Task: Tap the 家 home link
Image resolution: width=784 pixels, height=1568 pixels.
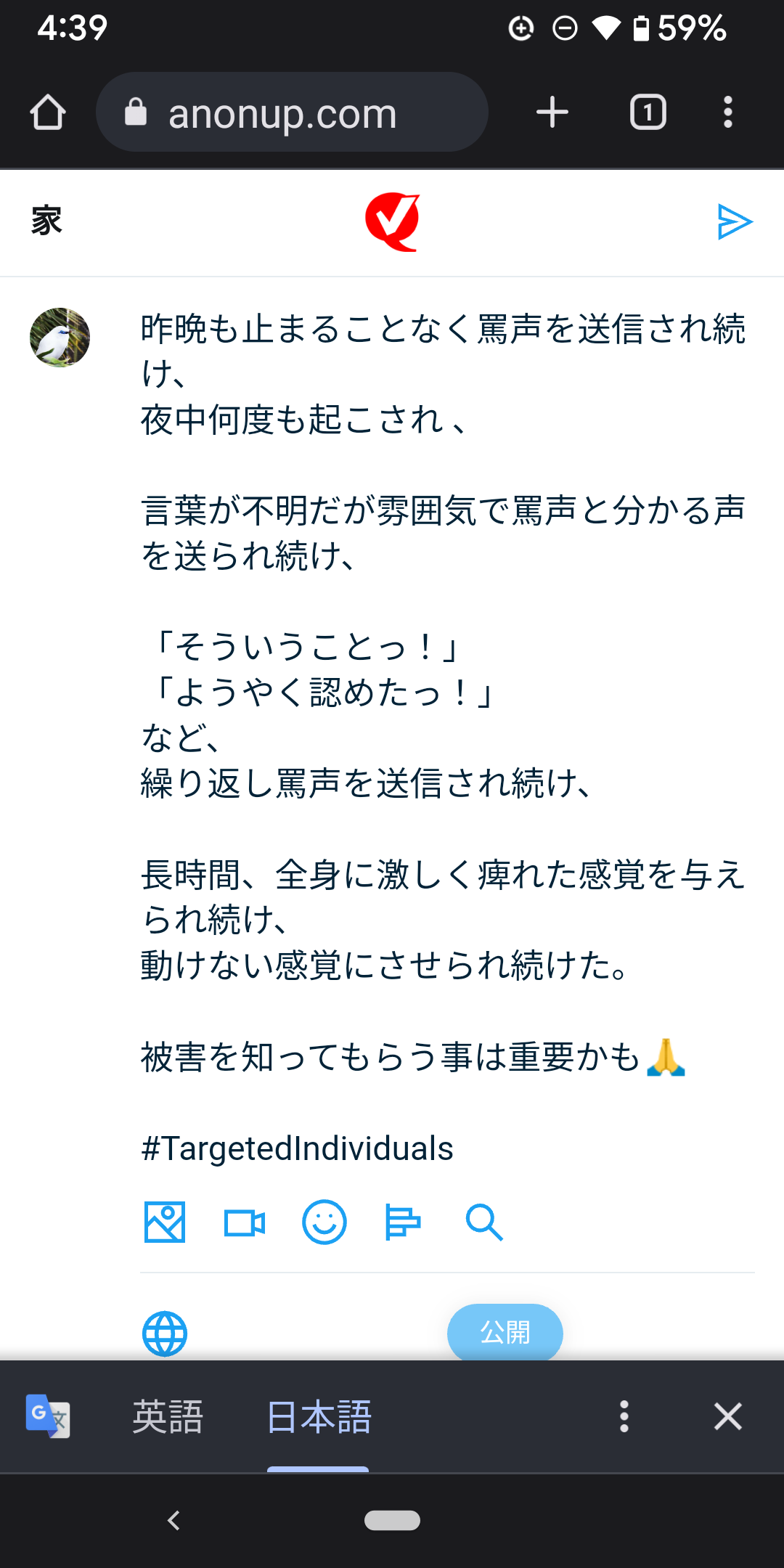Action: 47,221
